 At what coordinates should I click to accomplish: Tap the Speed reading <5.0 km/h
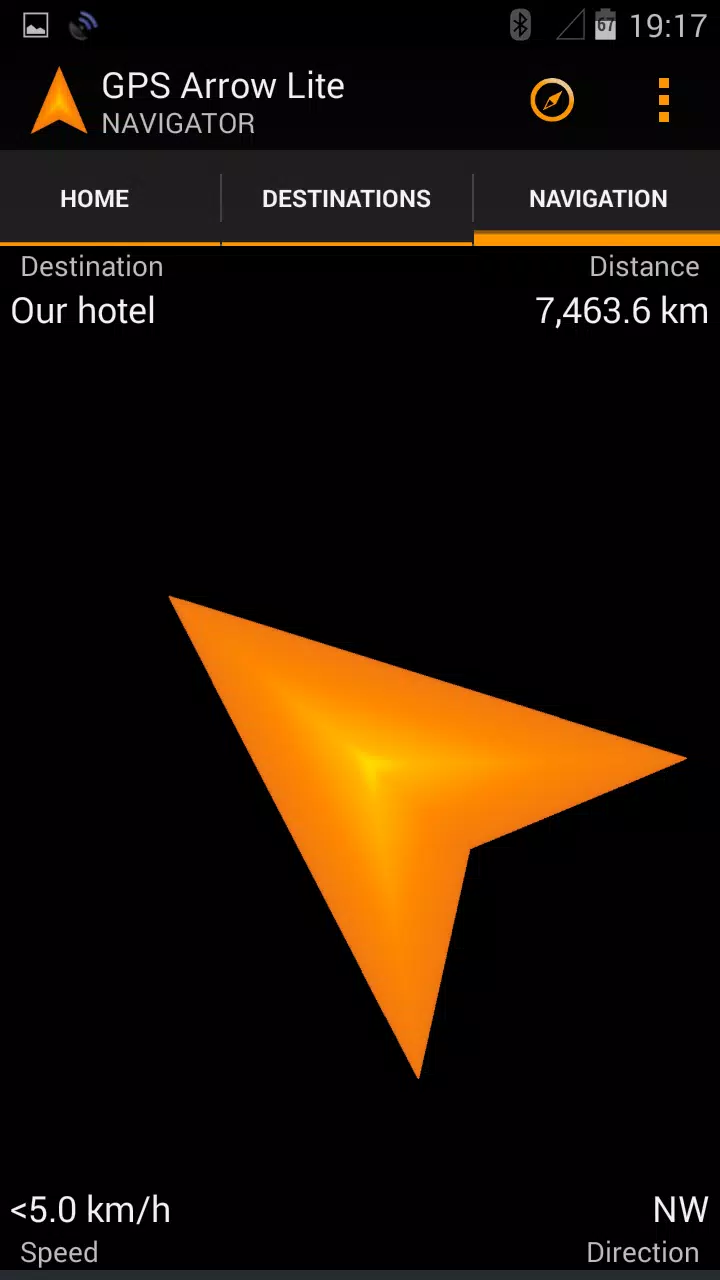tap(90, 1210)
